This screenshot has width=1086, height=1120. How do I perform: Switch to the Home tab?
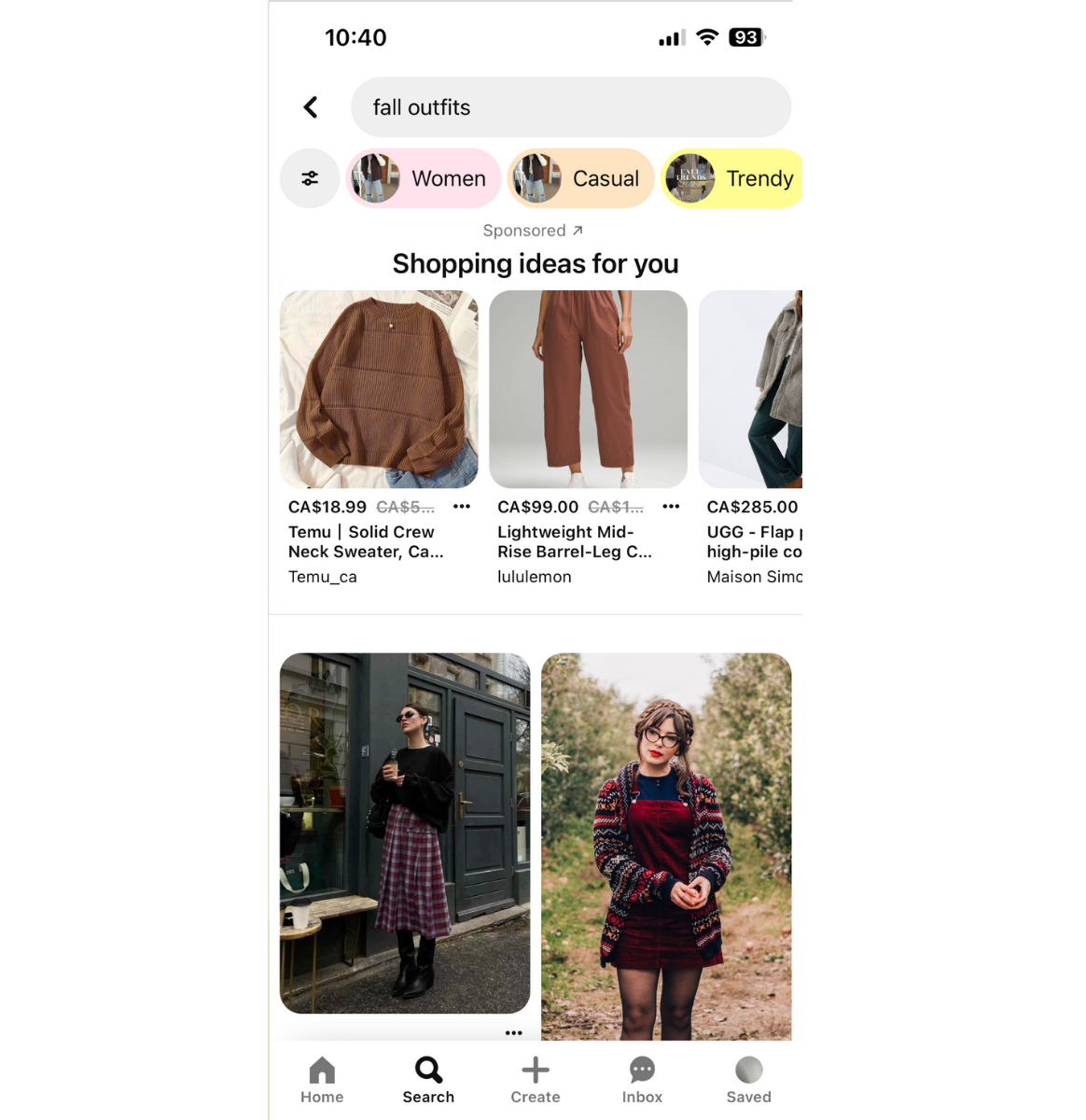pos(322,1080)
